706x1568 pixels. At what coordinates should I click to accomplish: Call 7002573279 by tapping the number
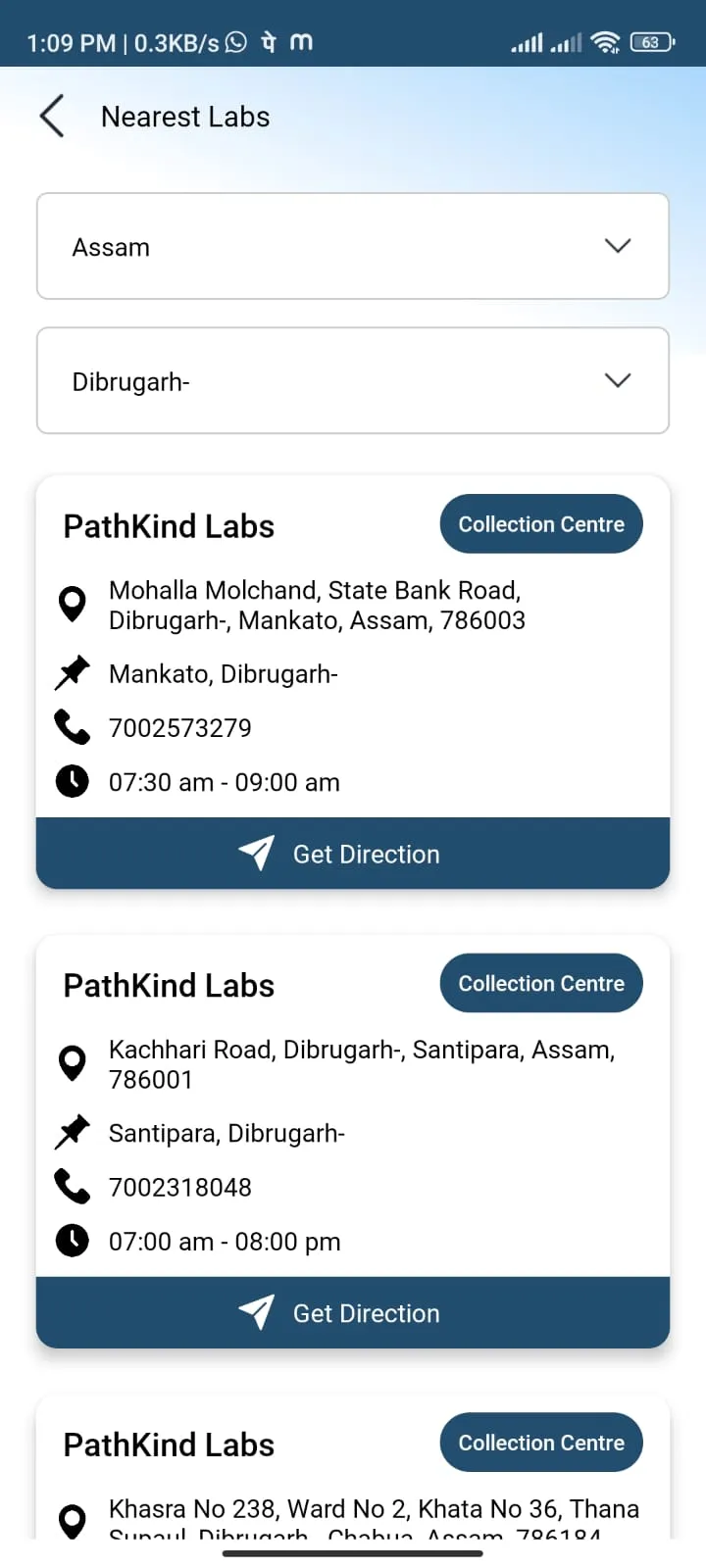click(180, 727)
